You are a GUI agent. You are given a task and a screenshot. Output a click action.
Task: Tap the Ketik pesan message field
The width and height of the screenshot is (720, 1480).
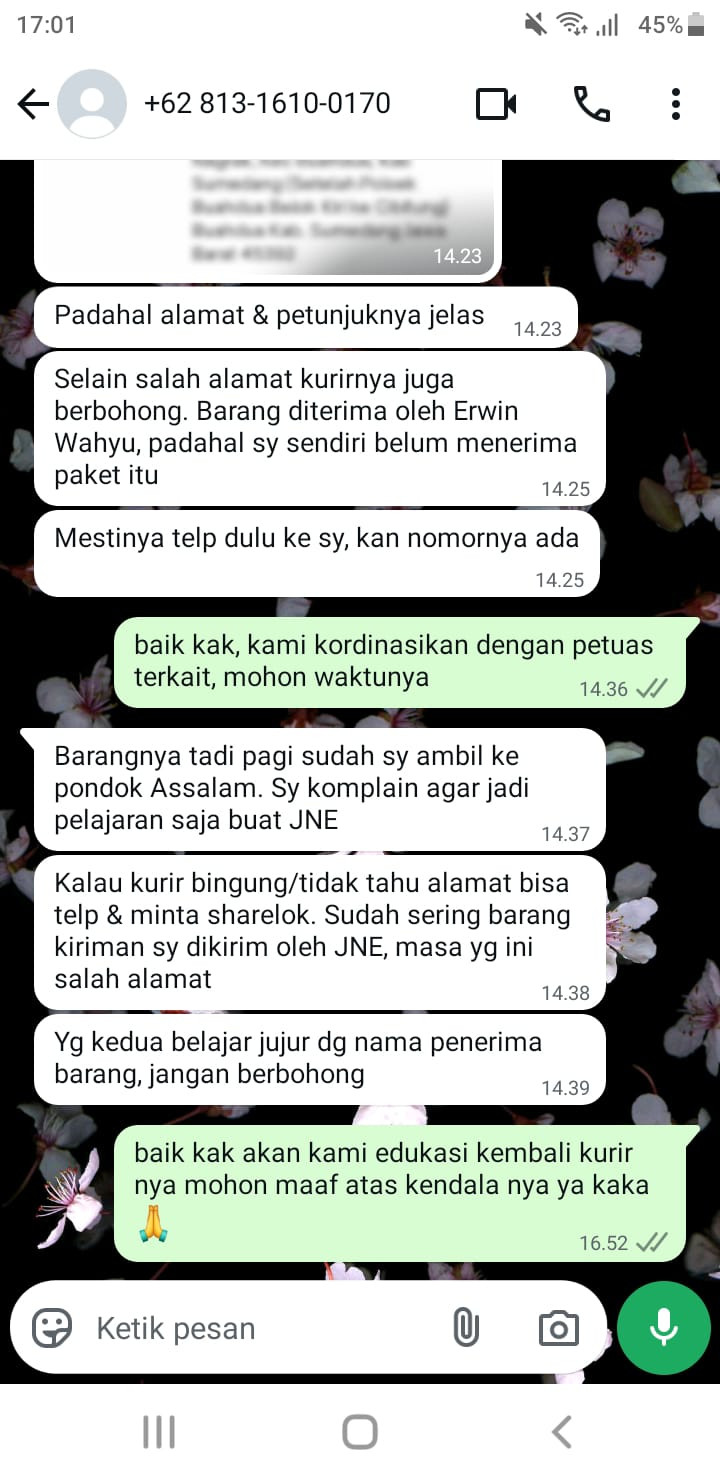pyautogui.click(x=260, y=1328)
